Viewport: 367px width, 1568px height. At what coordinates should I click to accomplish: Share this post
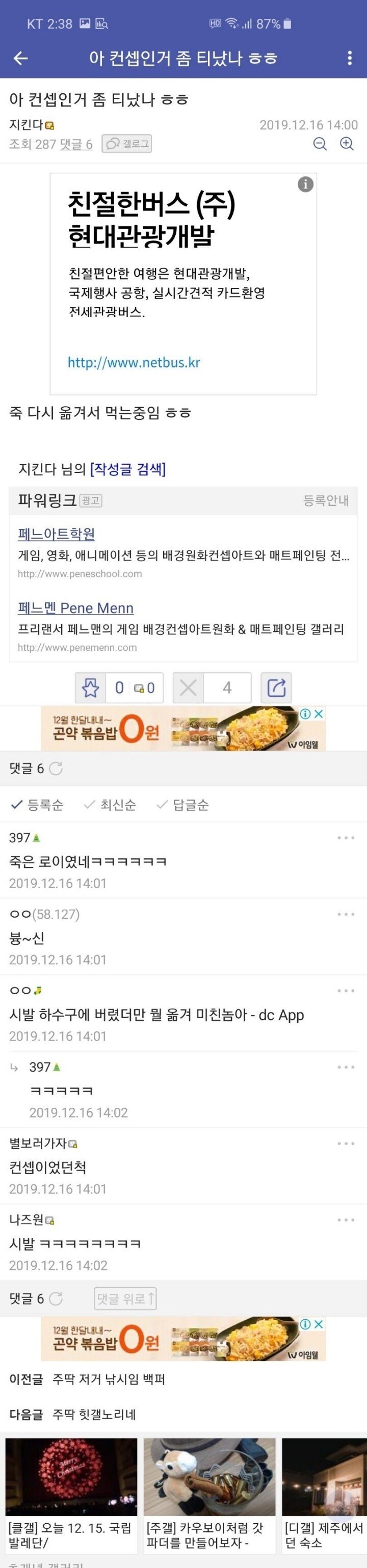(276, 688)
